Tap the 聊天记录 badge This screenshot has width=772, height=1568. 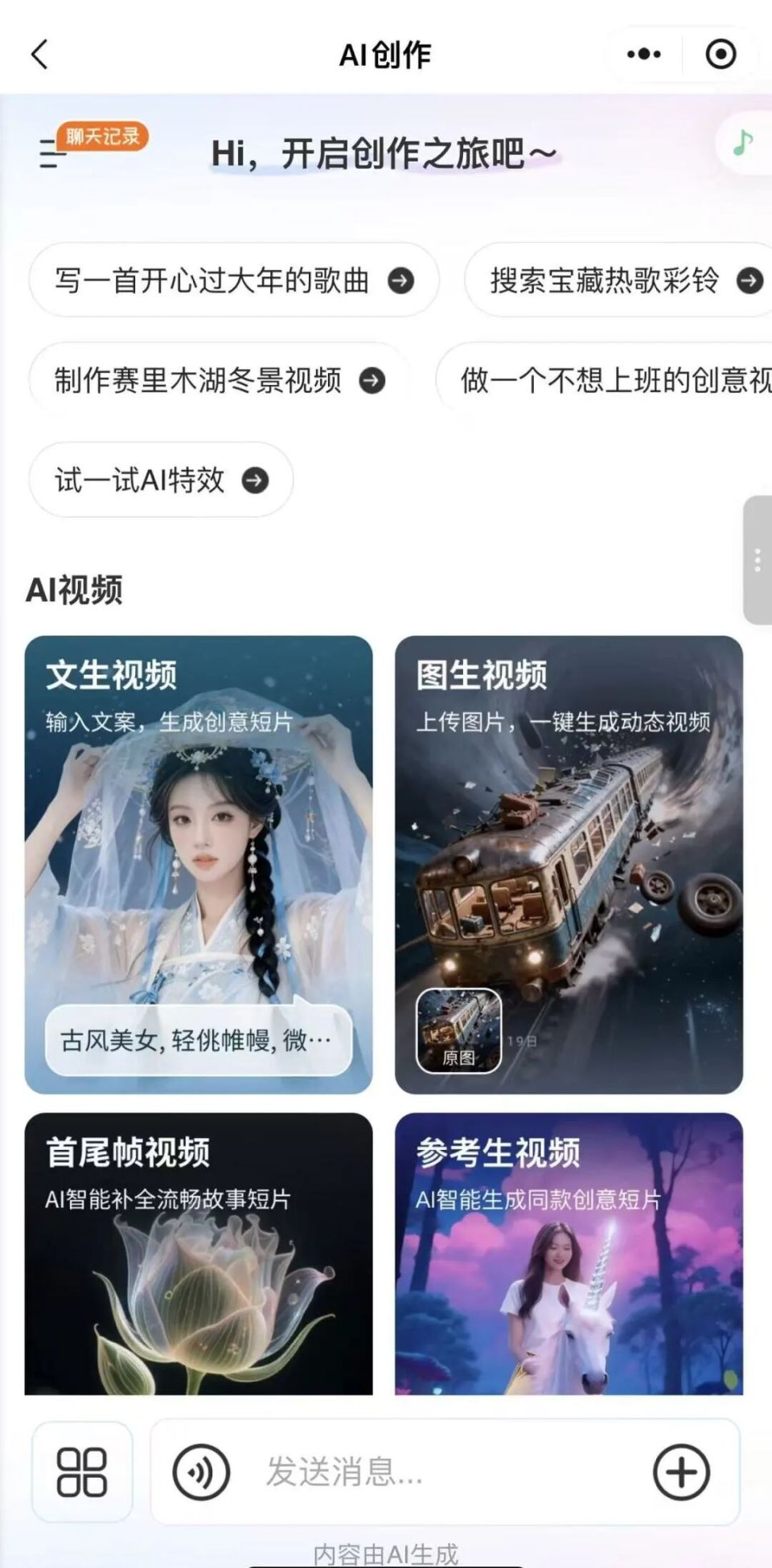click(101, 137)
